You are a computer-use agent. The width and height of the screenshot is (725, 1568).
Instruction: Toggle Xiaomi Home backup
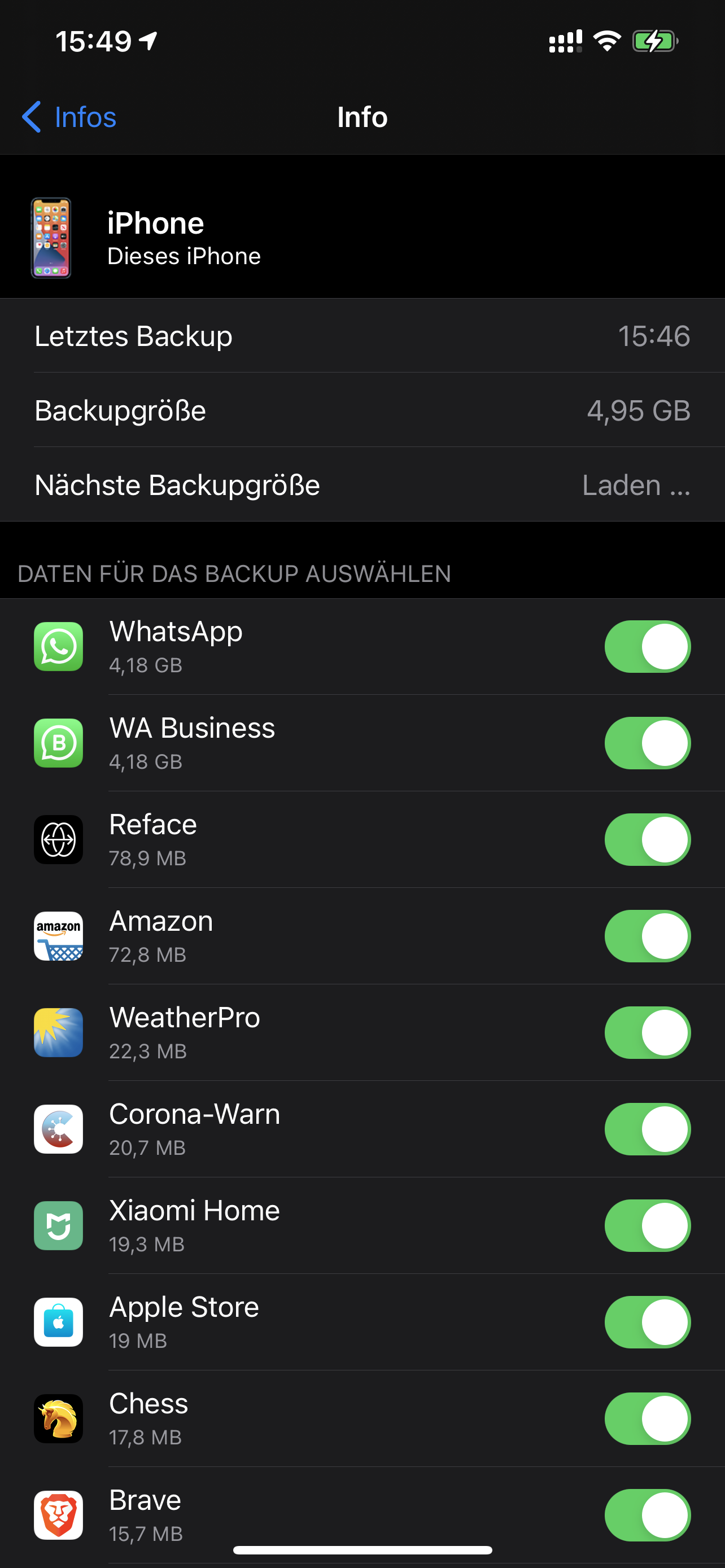(647, 1225)
